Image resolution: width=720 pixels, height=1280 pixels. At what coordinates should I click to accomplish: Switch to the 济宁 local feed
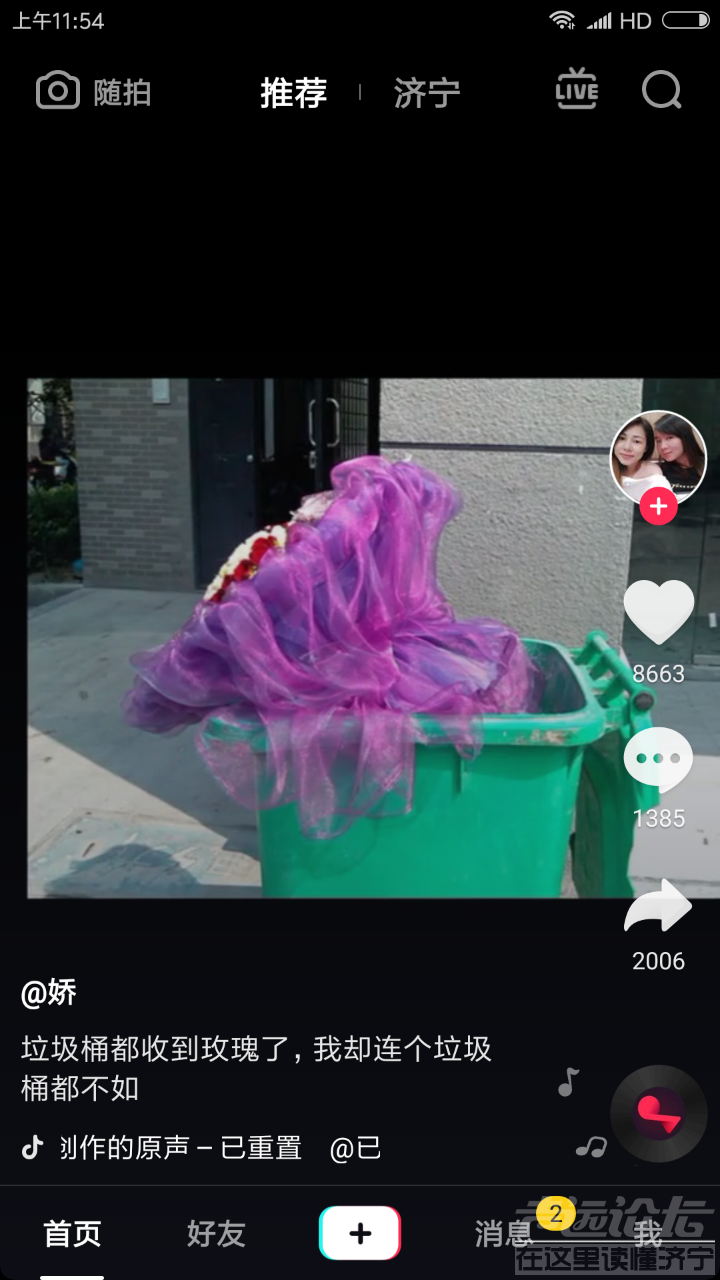(x=427, y=93)
